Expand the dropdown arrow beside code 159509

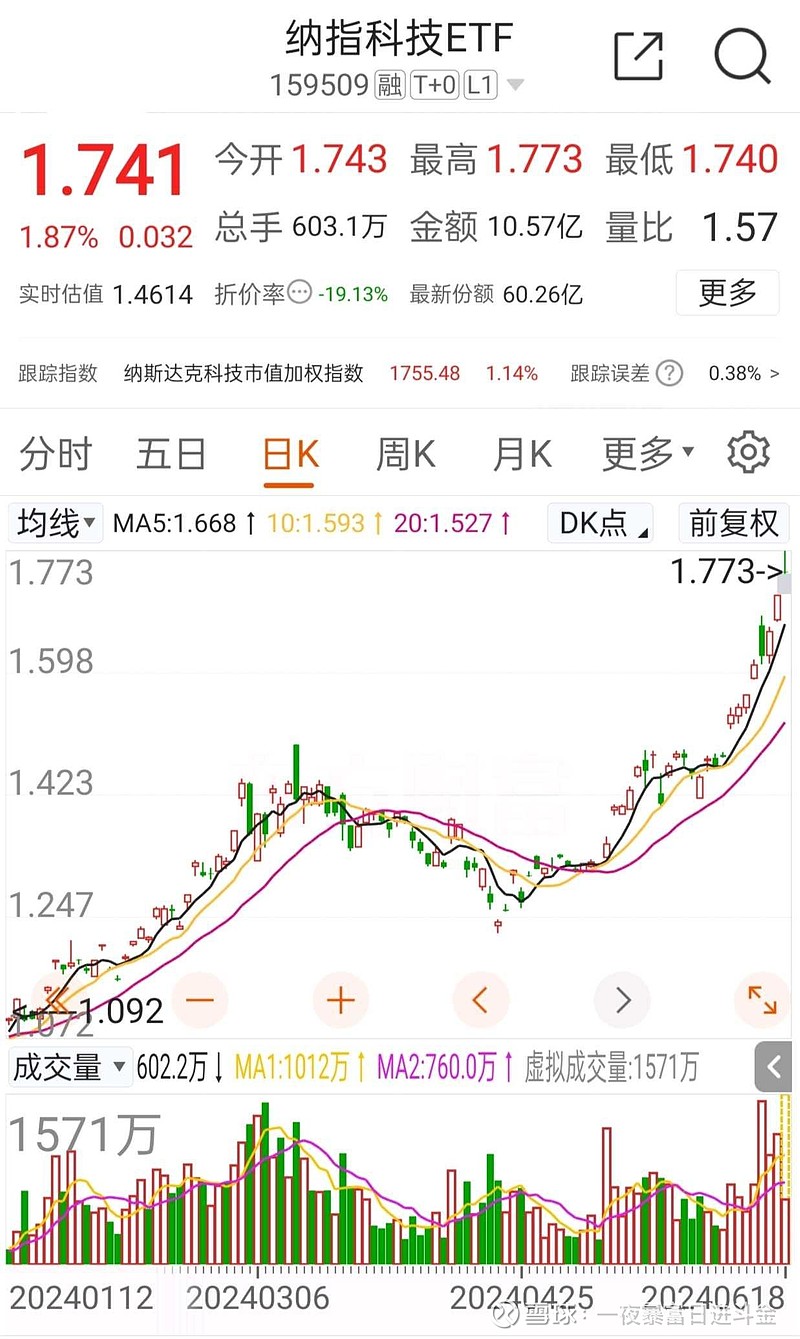515,86
